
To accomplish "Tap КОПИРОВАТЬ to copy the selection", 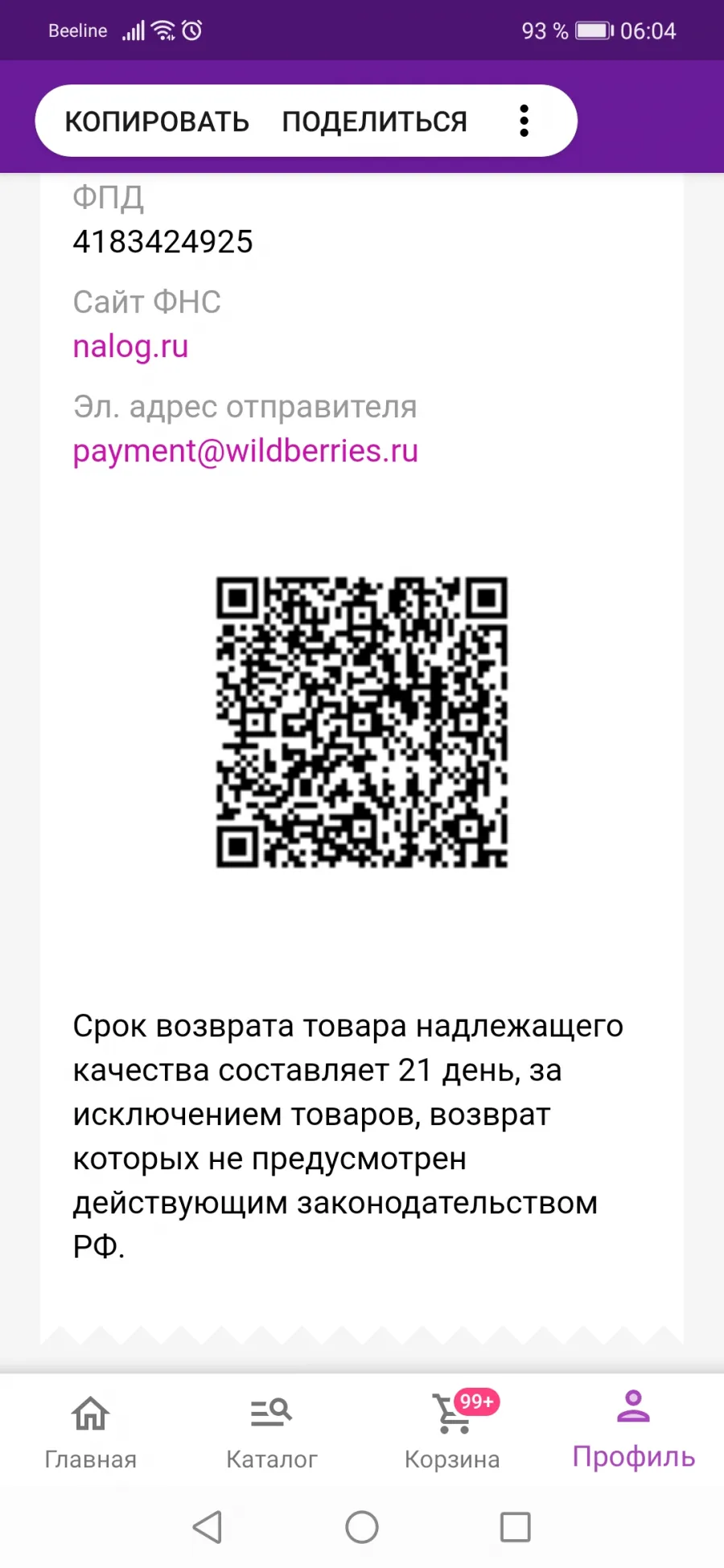I will (x=157, y=121).
